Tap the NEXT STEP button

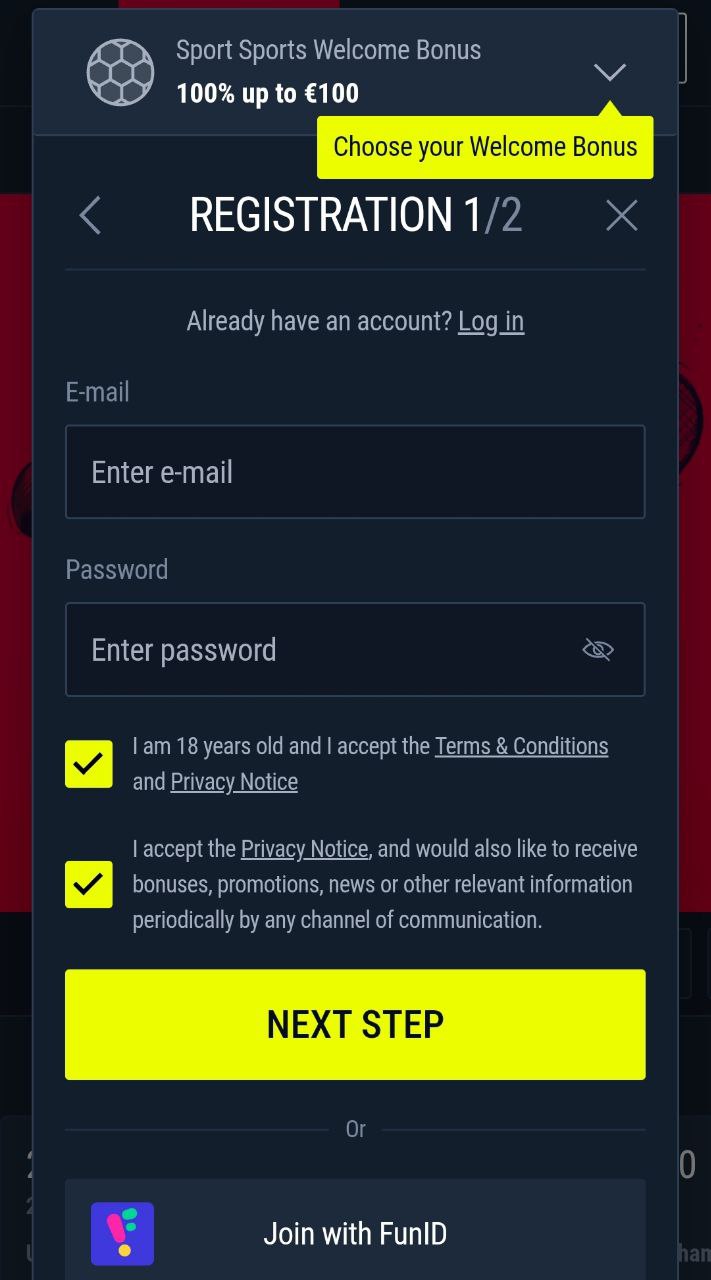[355, 1024]
